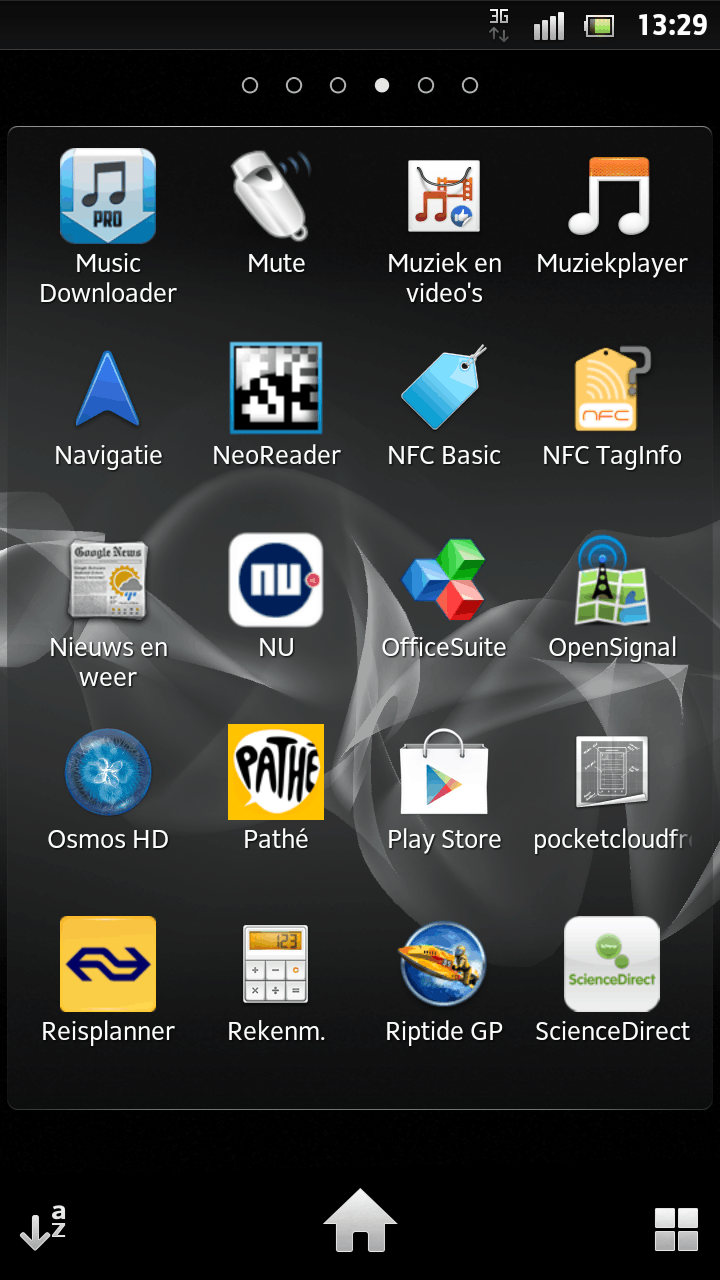Open the Music Downloader app
Screen dimensions: 720x1280
click(x=108, y=197)
